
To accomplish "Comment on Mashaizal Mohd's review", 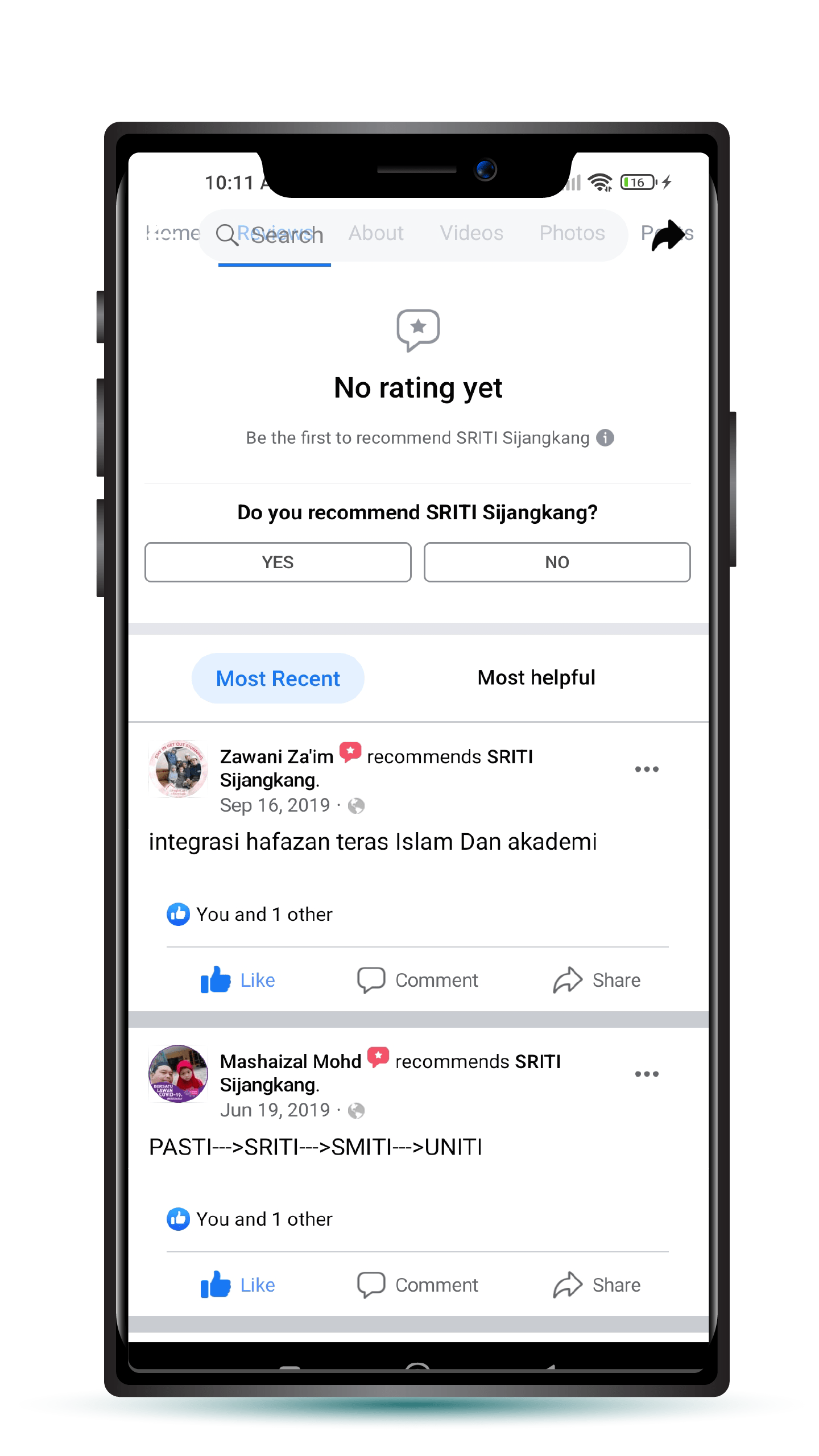I will (417, 1285).
